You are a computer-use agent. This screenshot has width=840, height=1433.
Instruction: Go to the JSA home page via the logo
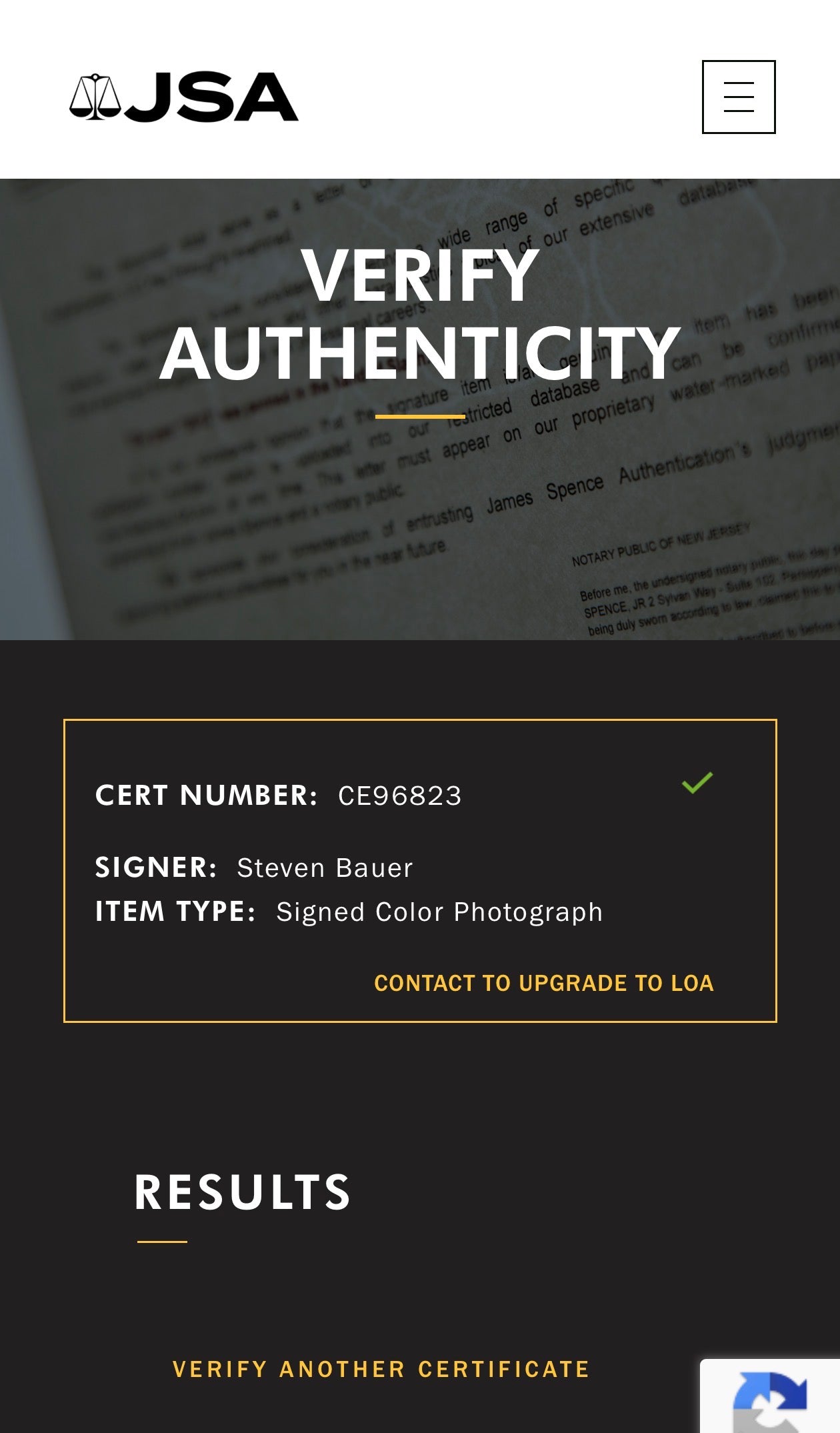point(184,97)
